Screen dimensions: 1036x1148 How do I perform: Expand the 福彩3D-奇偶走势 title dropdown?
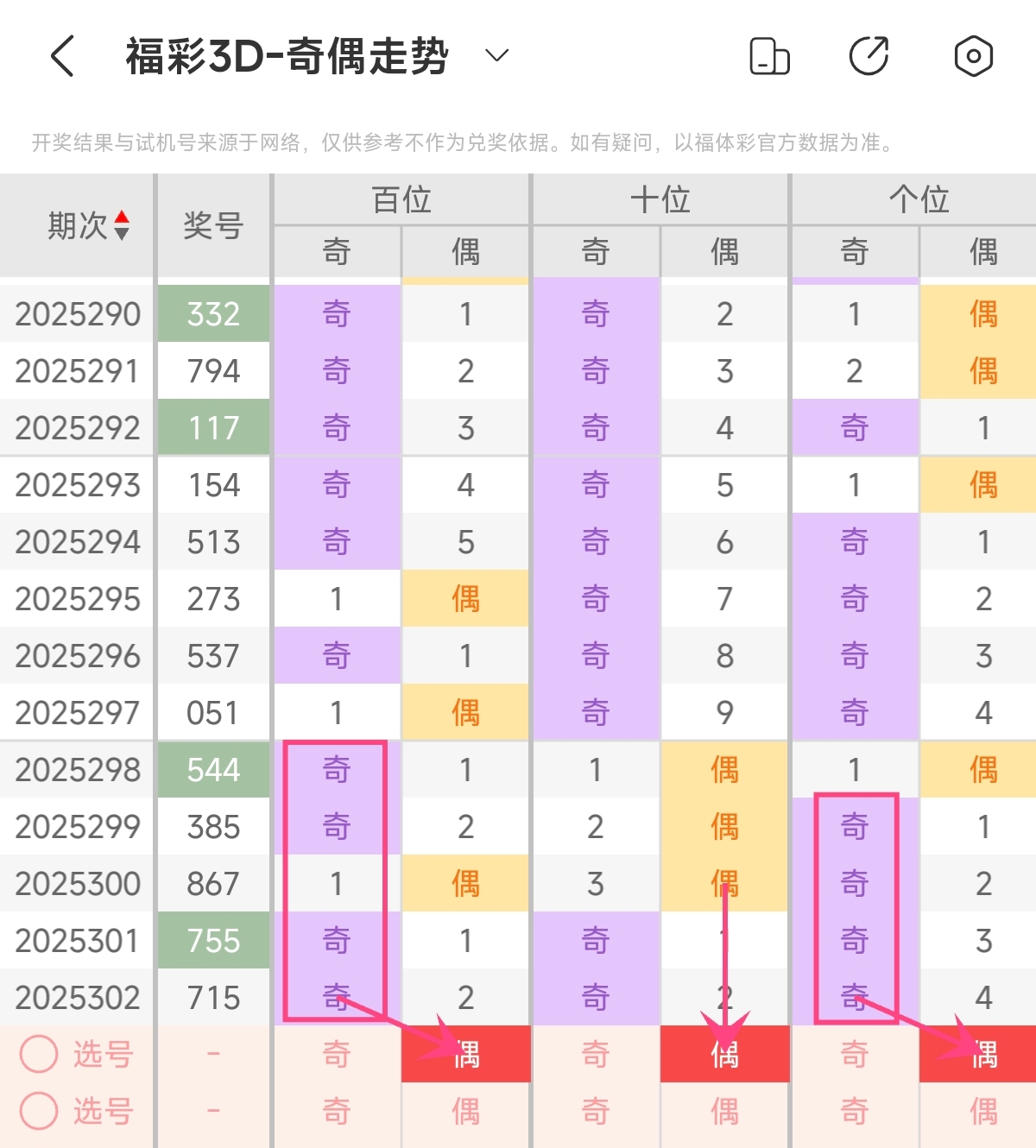pos(497,56)
